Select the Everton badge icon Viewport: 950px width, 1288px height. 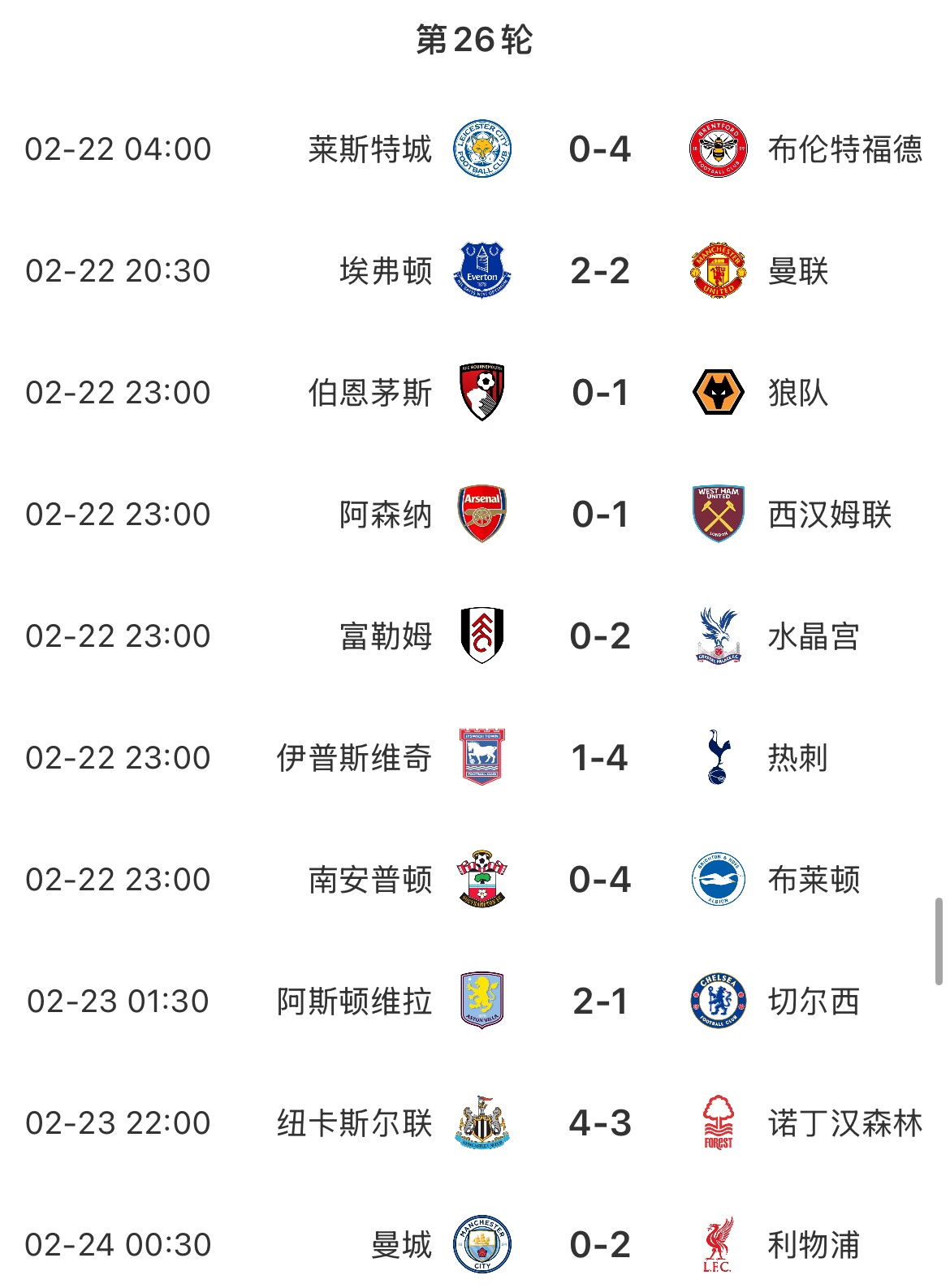pos(481,269)
